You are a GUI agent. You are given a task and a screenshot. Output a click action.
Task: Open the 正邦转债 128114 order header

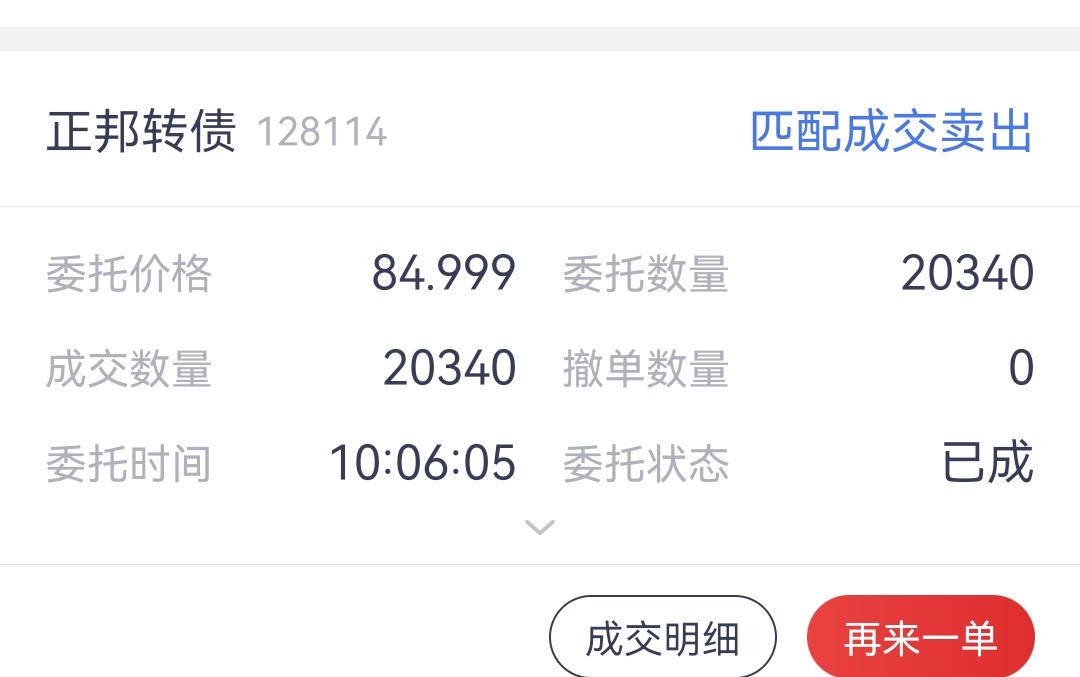tap(216, 132)
